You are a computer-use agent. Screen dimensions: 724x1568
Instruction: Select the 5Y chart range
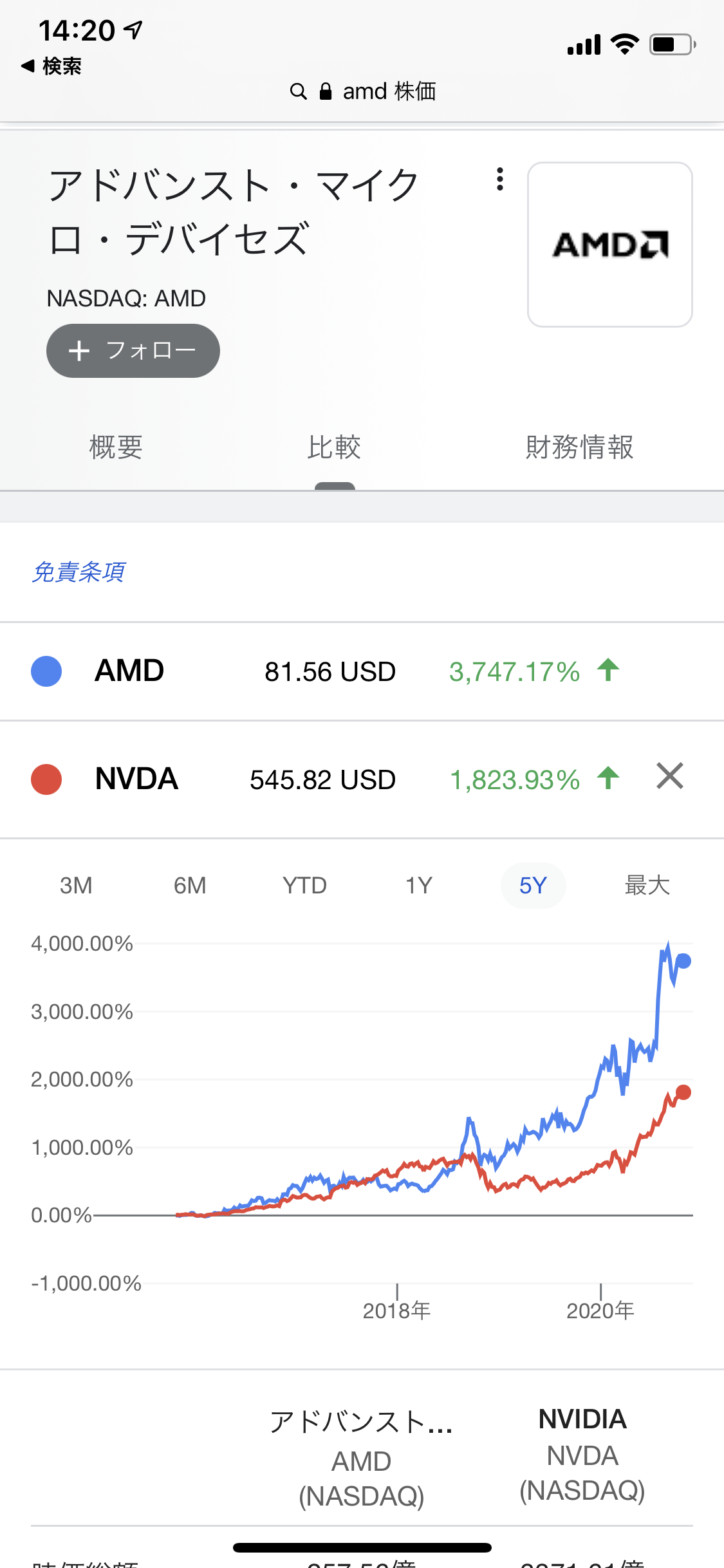(533, 886)
